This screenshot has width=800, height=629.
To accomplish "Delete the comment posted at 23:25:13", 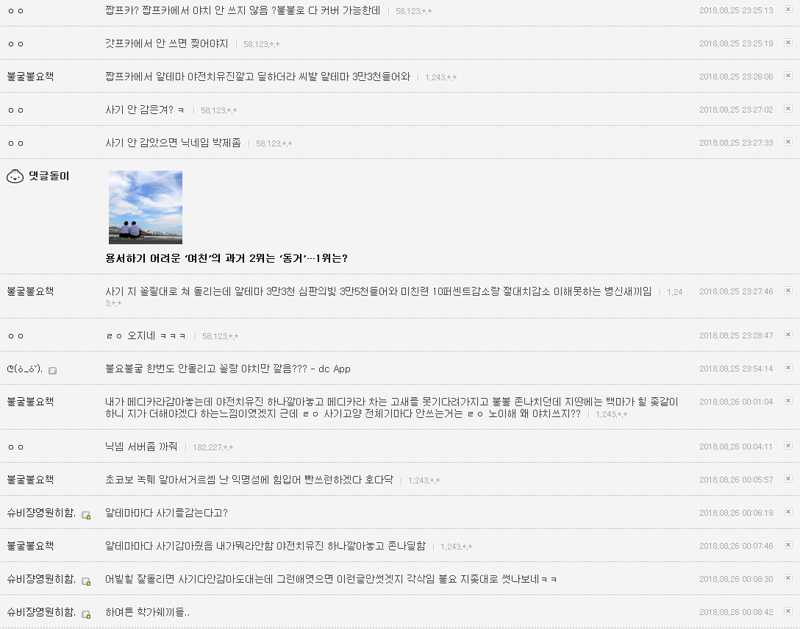I will point(788,10).
